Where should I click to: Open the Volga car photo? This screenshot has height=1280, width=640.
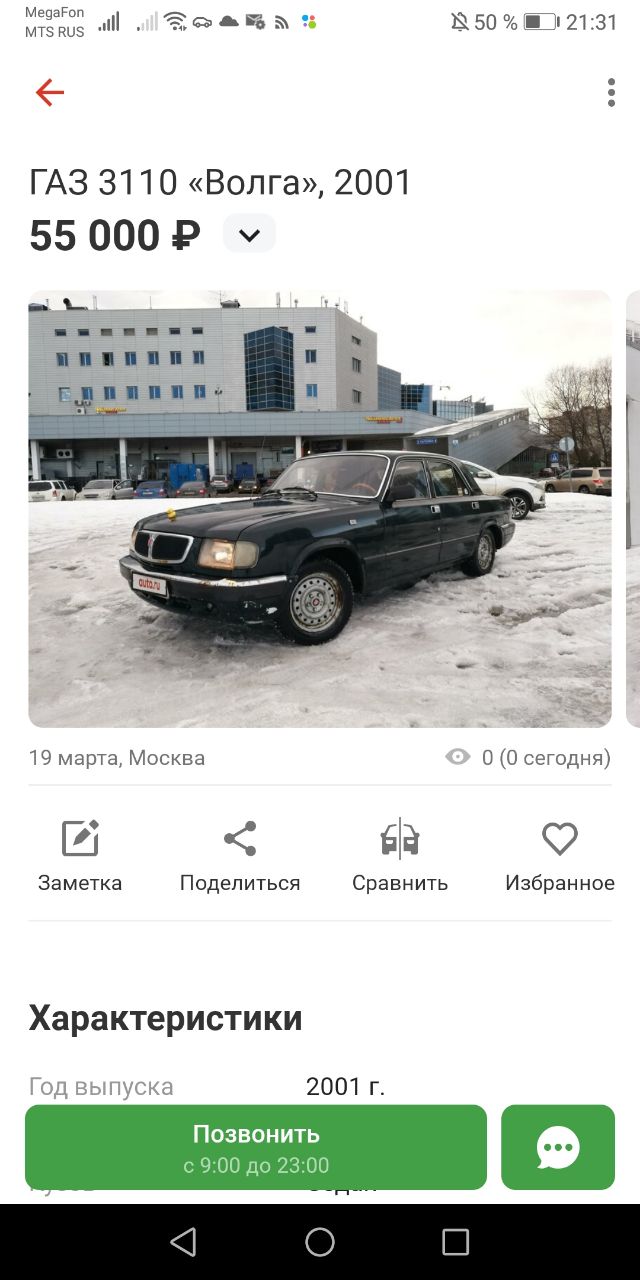coord(320,509)
